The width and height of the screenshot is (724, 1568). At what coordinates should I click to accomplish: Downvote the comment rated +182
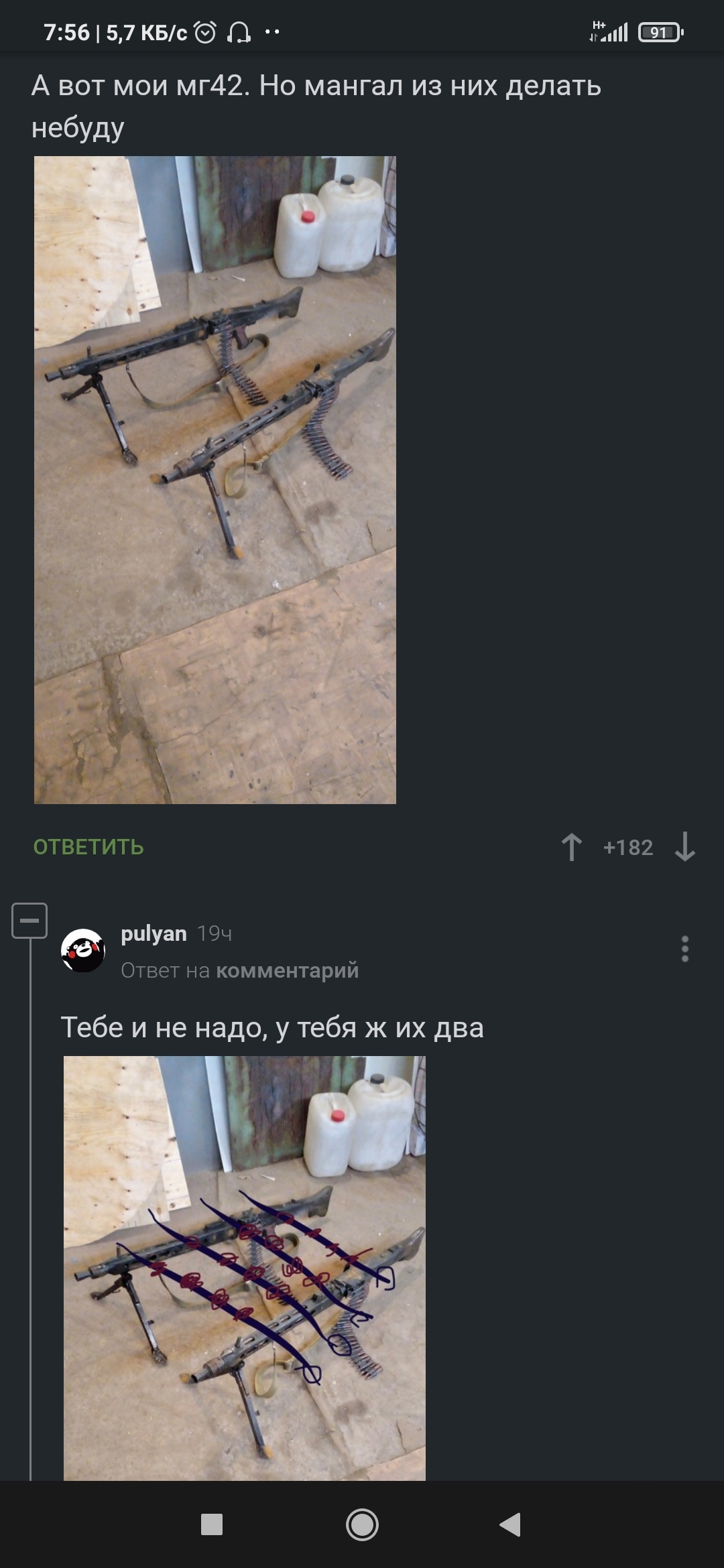[684, 847]
